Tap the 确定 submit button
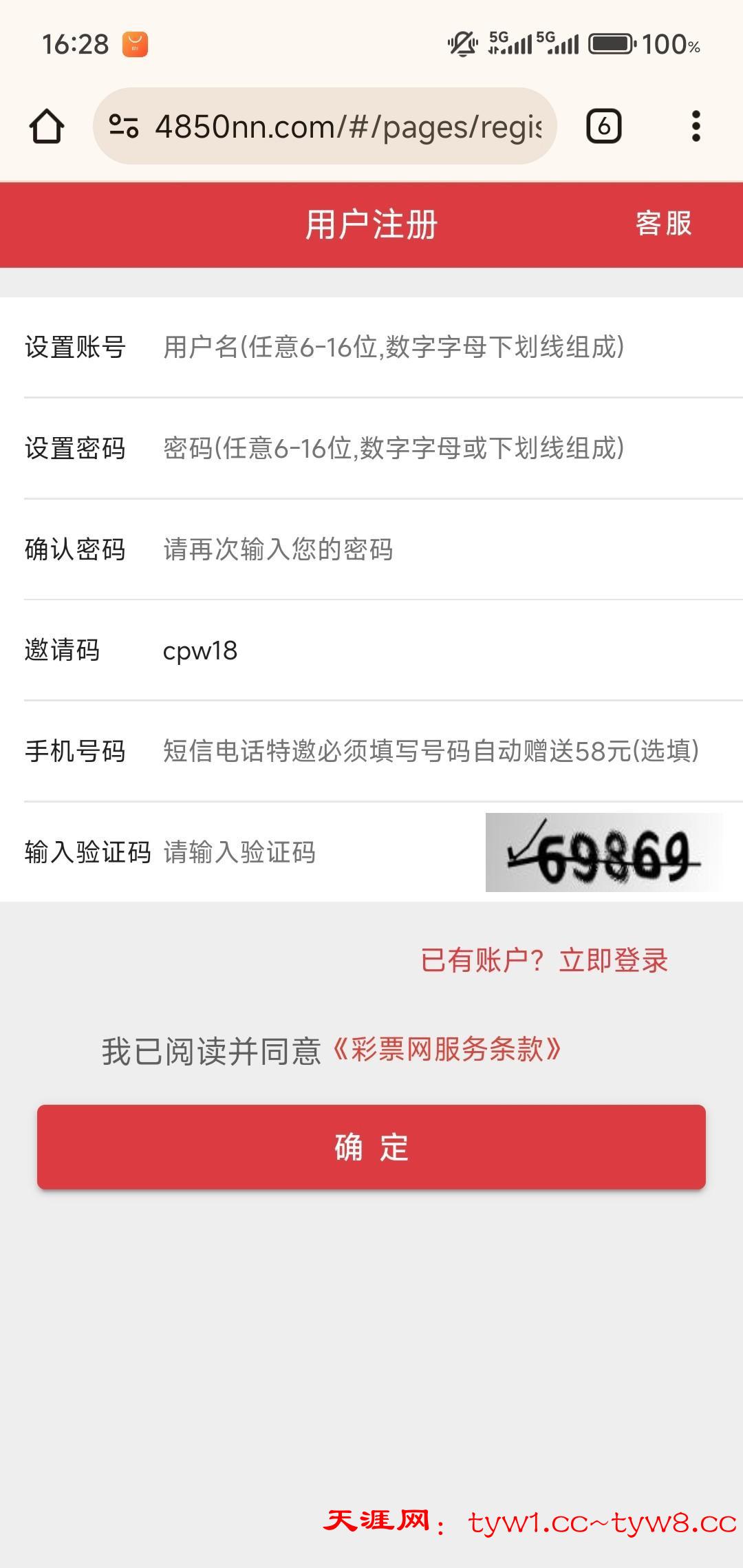The image size is (743, 1568). (371, 1147)
